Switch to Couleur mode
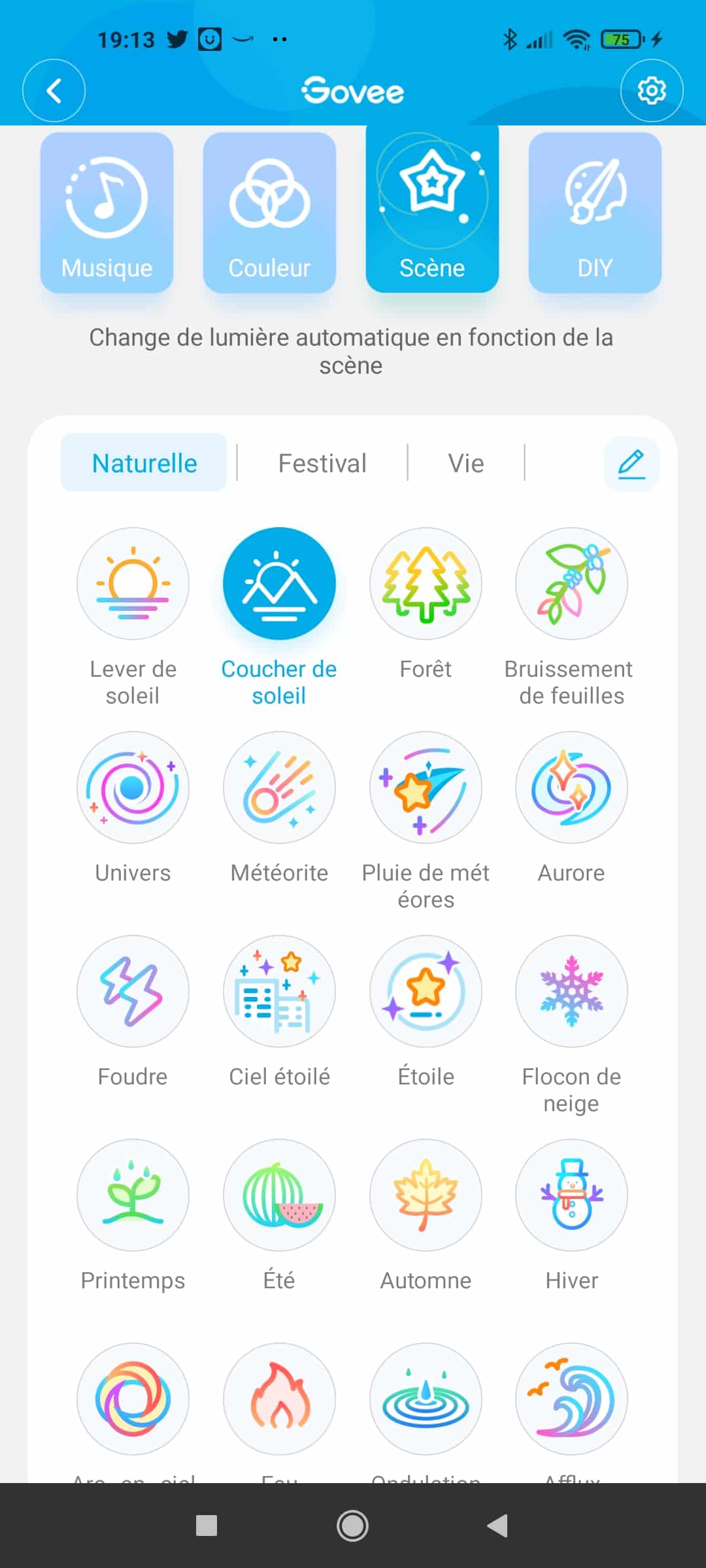This screenshot has width=706, height=1568. point(269,213)
